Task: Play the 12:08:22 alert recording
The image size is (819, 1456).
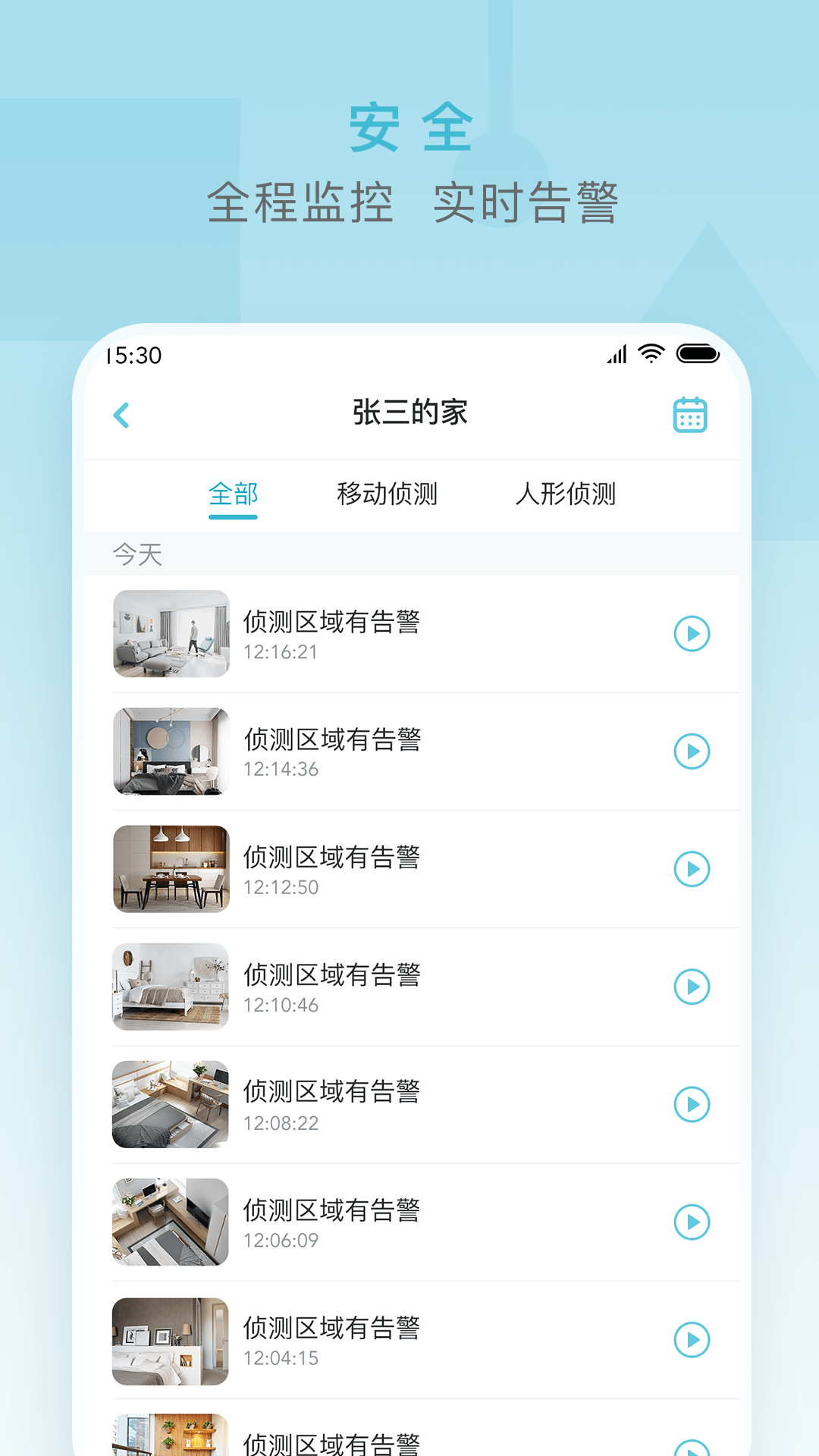Action: click(691, 1105)
